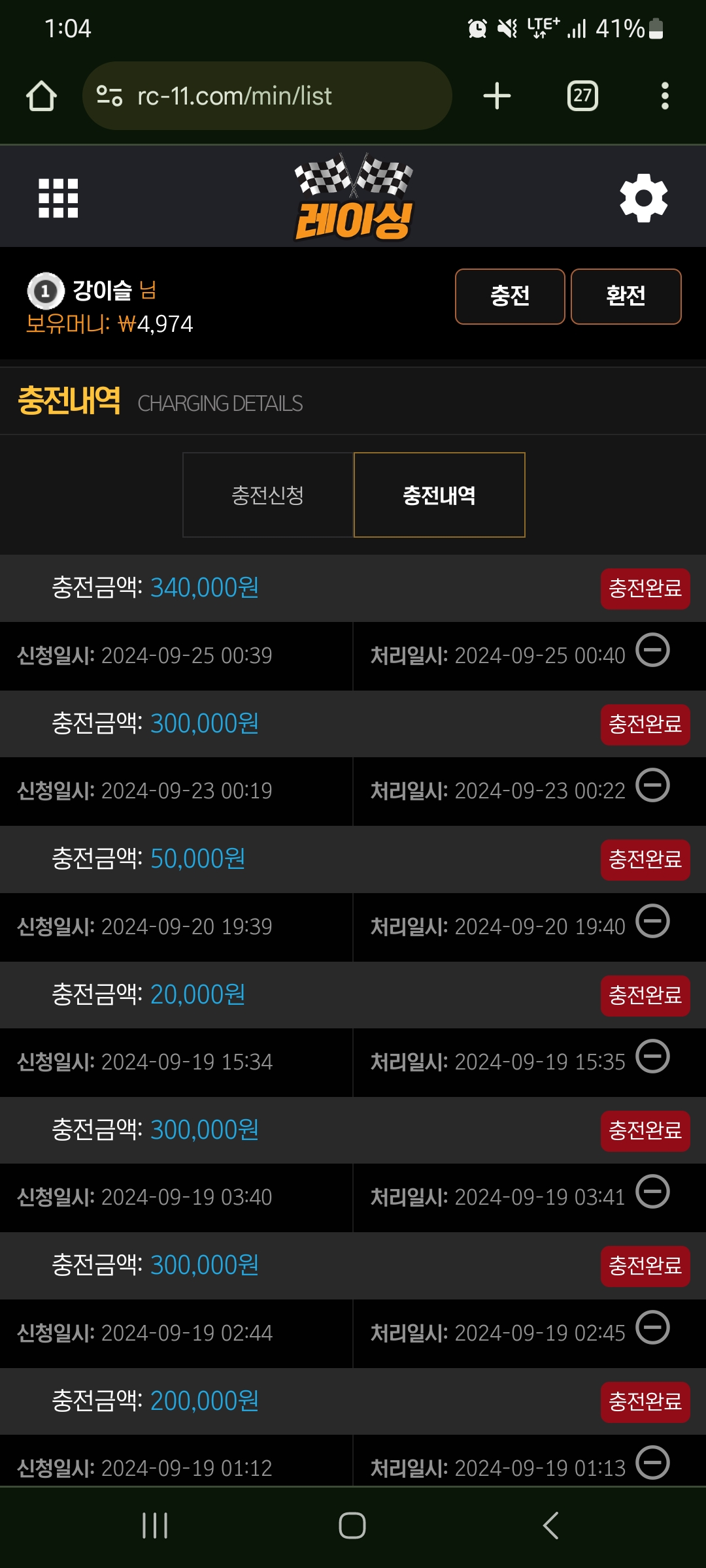Delete the 20,000원 charge entry
Screen dimensions: 706x1568
pyautogui.click(x=653, y=1056)
